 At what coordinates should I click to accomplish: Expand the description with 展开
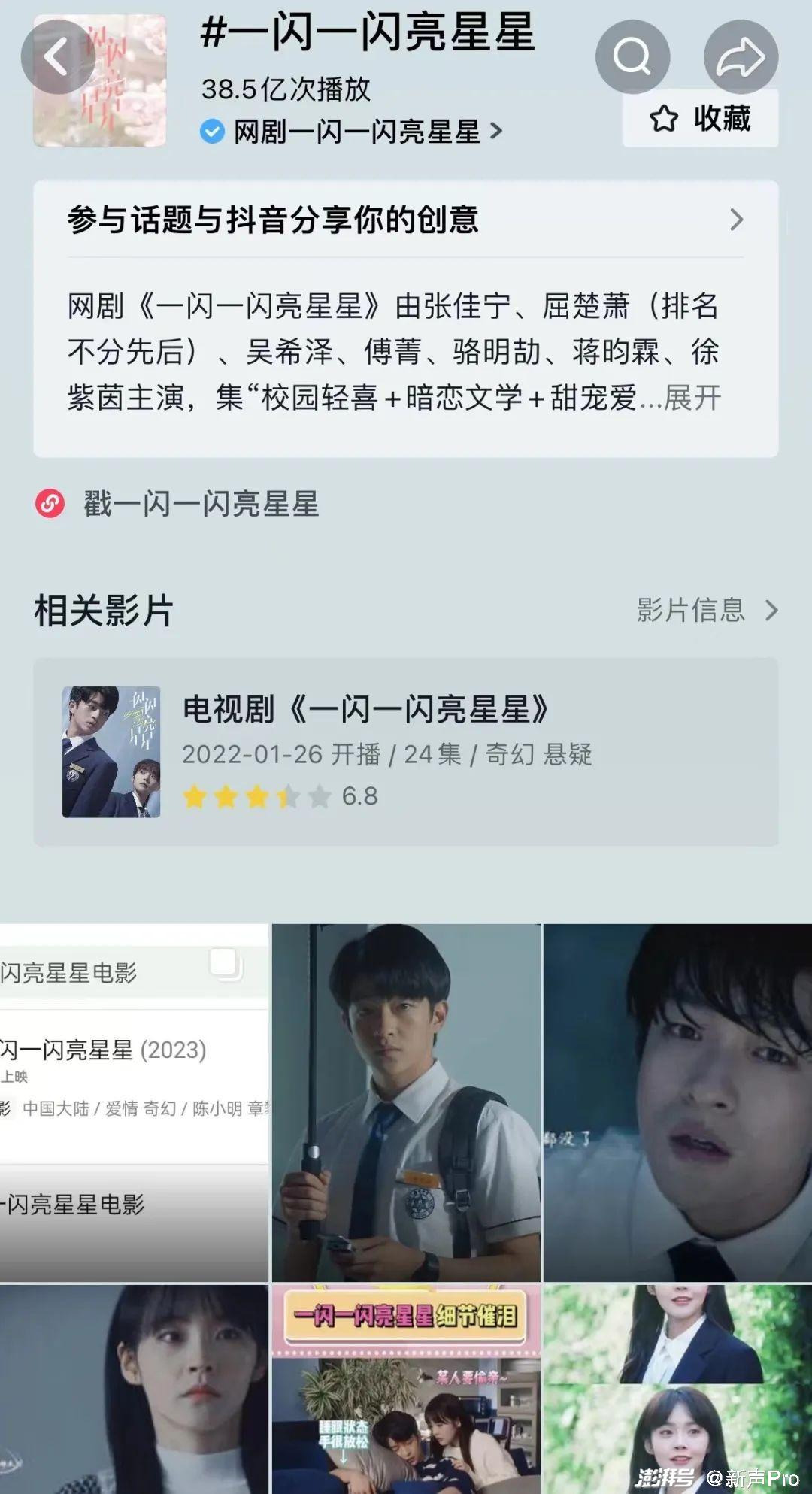(692, 398)
